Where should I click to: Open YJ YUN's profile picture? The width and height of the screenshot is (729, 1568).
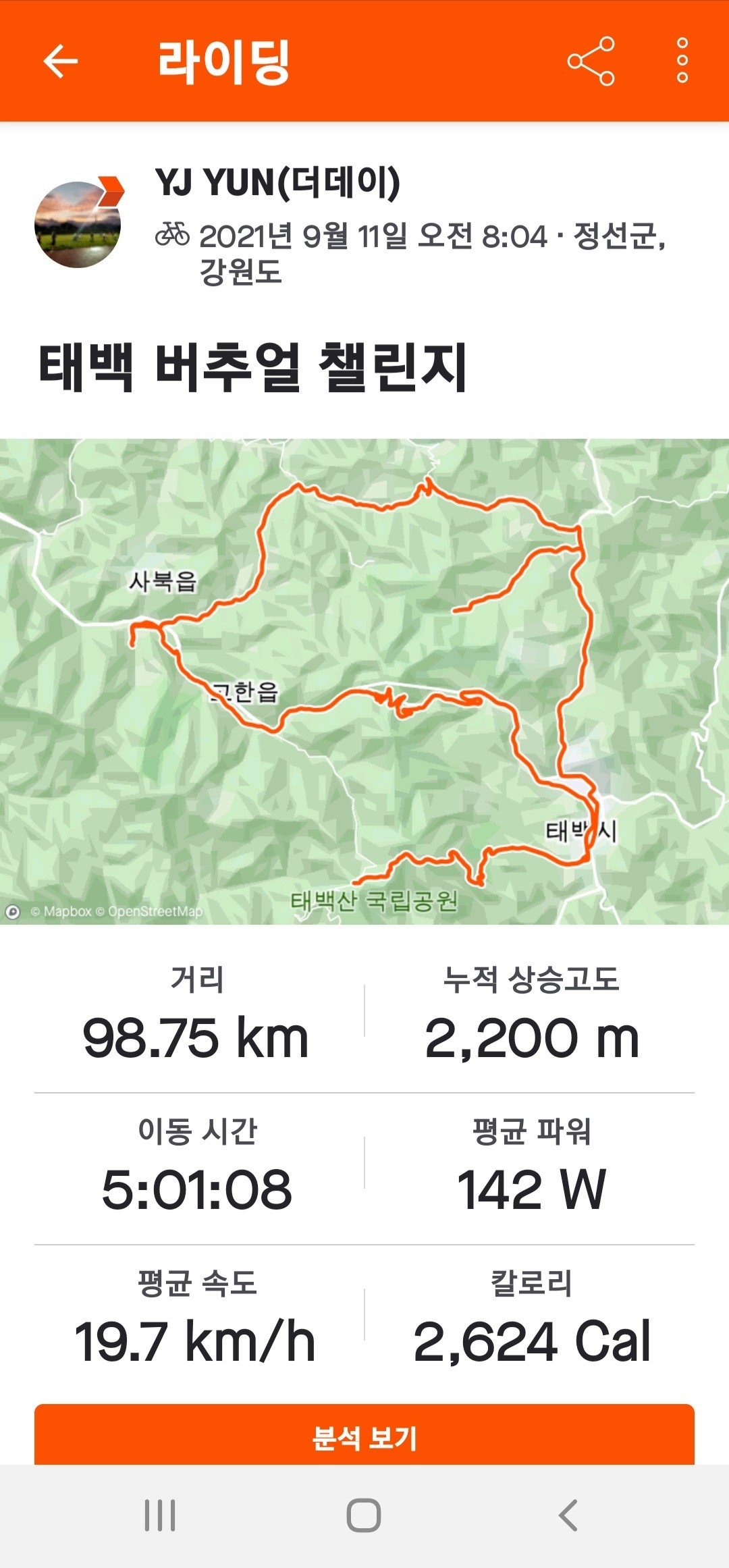coord(78,224)
